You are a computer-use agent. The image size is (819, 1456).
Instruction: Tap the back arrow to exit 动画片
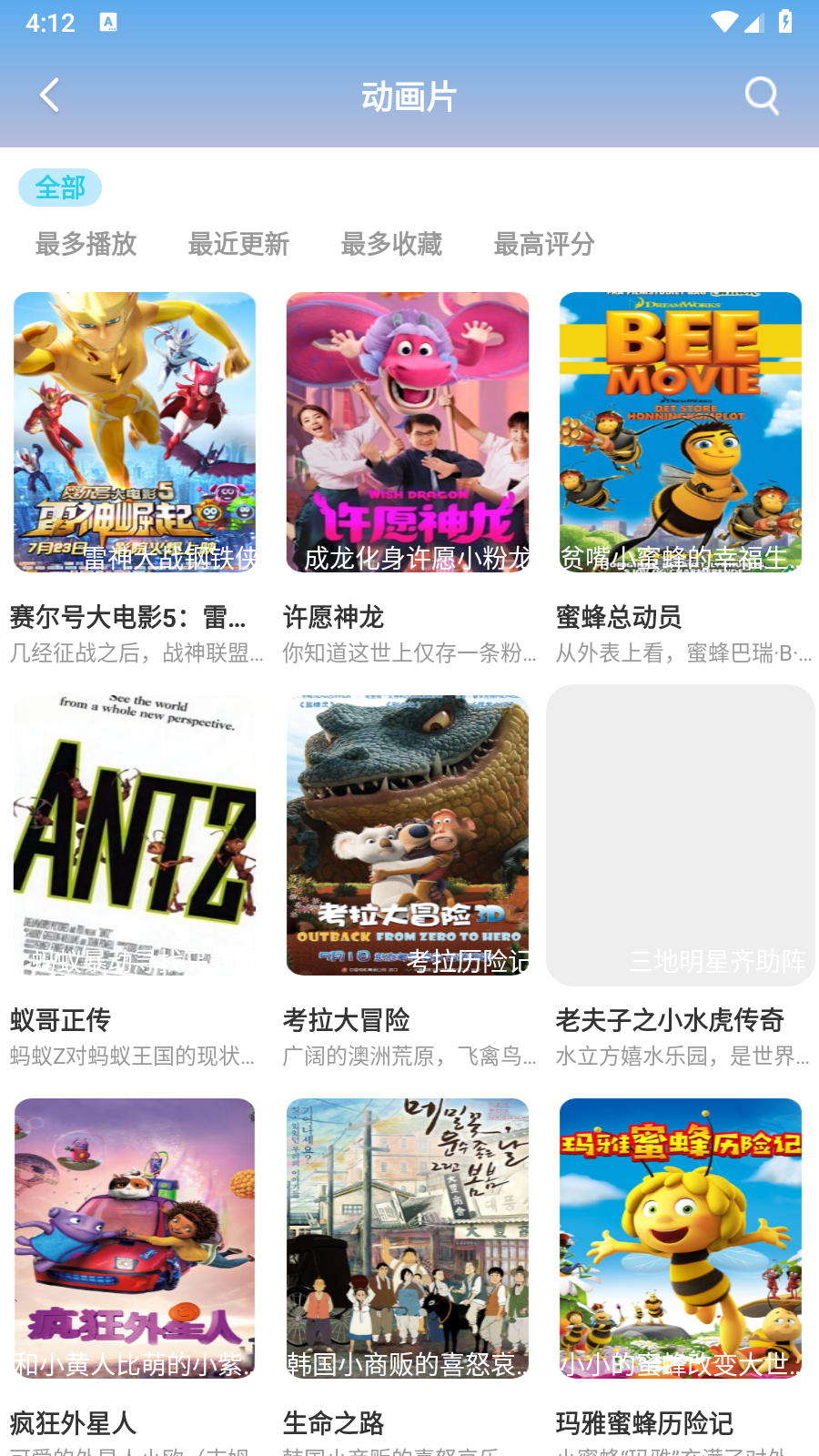coord(50,94)
